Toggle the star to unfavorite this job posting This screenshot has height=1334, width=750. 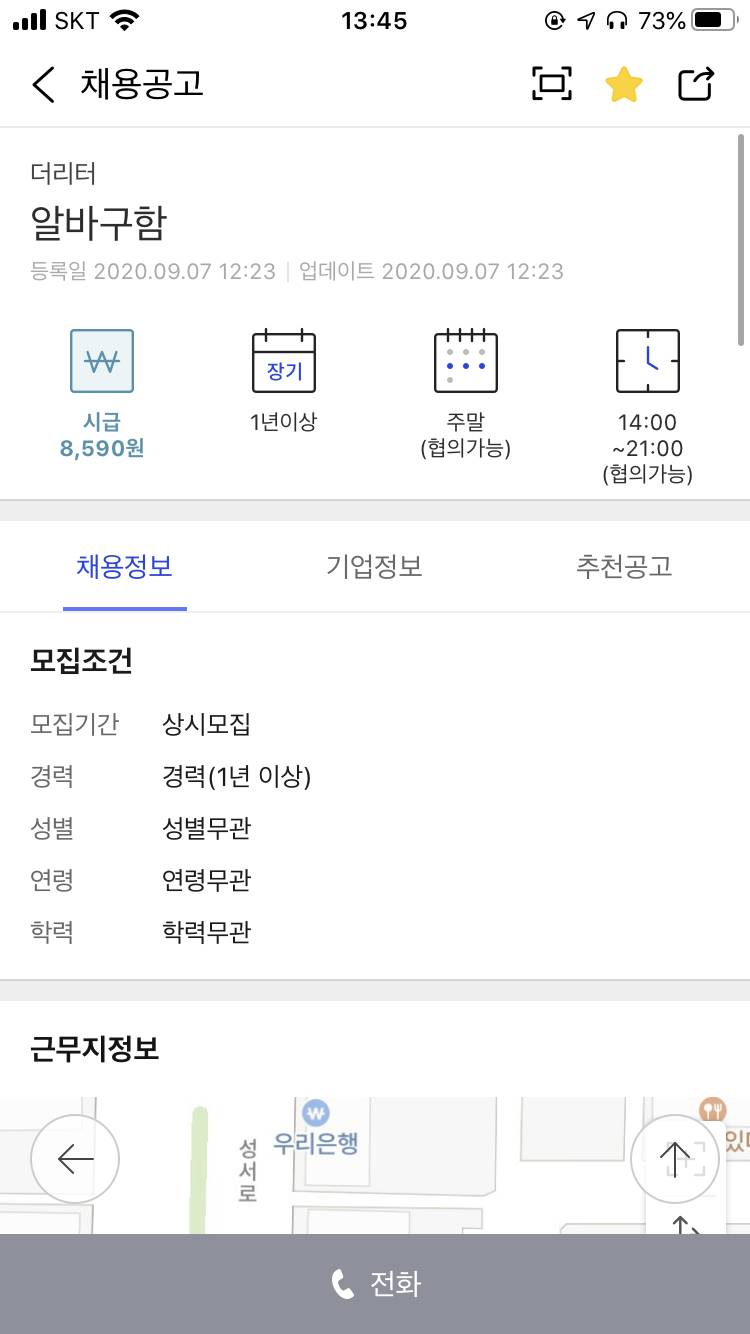[x=623, y=84]
